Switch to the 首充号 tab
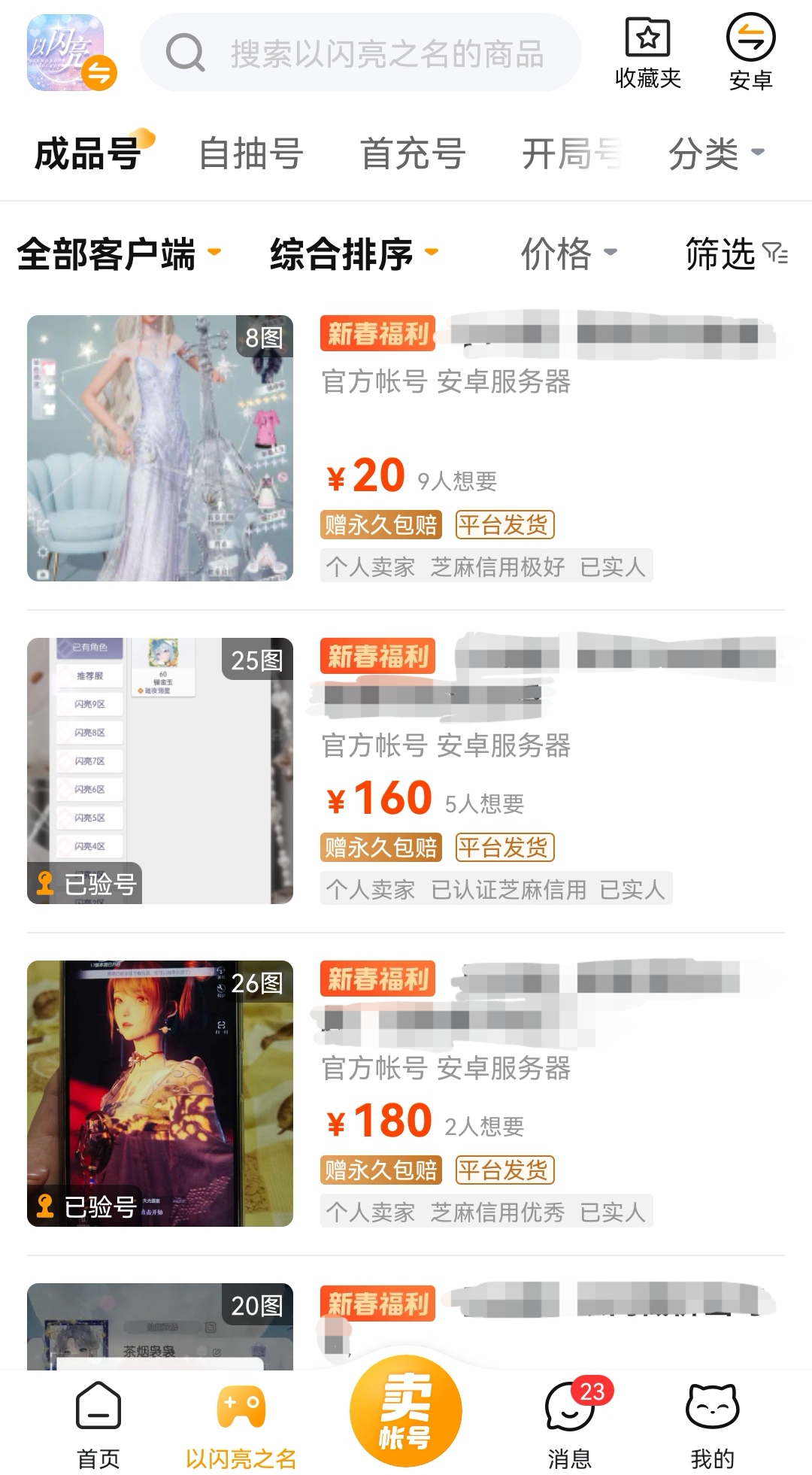 pyautogui.click(x=413, y=154)
